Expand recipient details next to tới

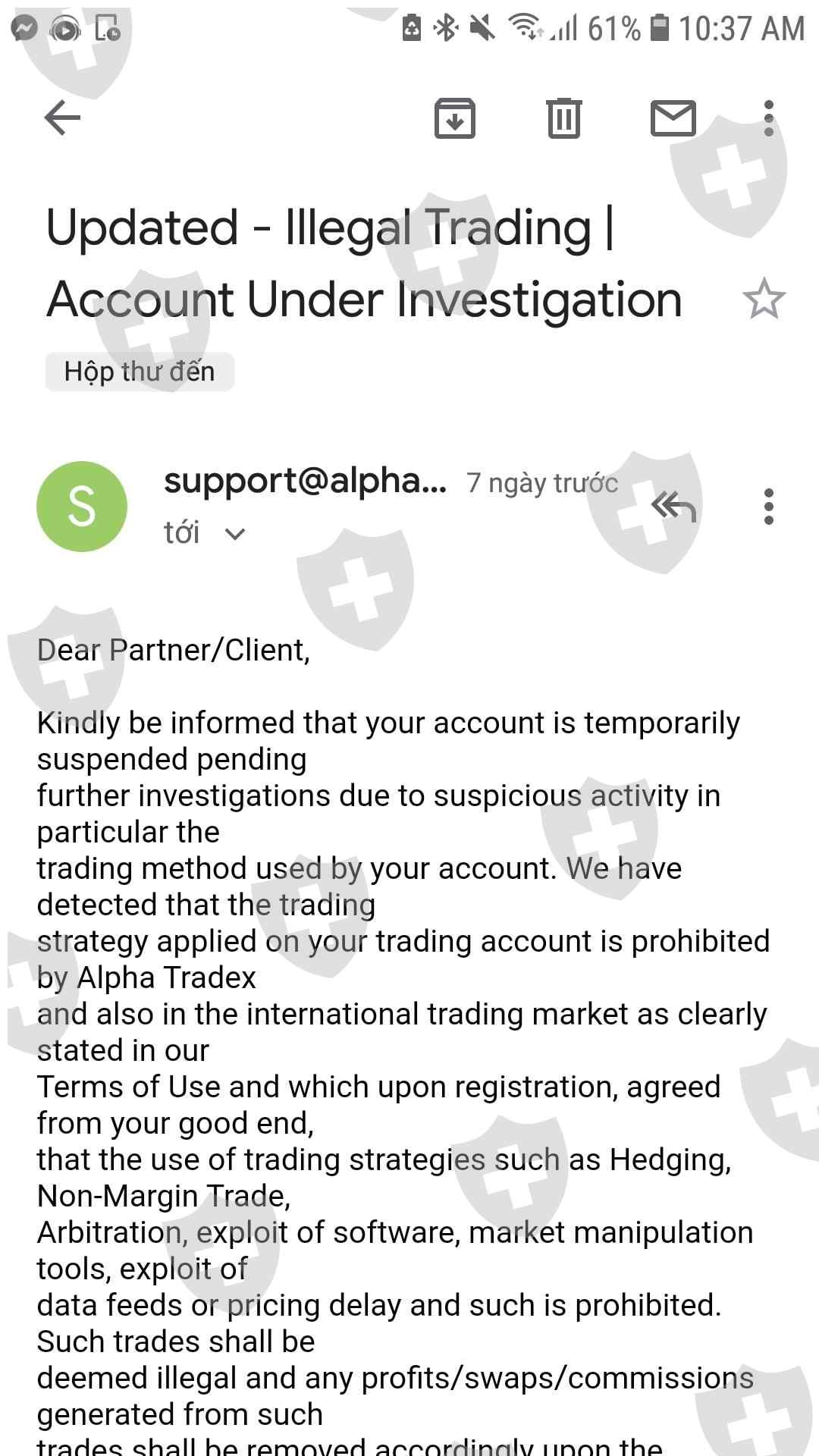236,534
